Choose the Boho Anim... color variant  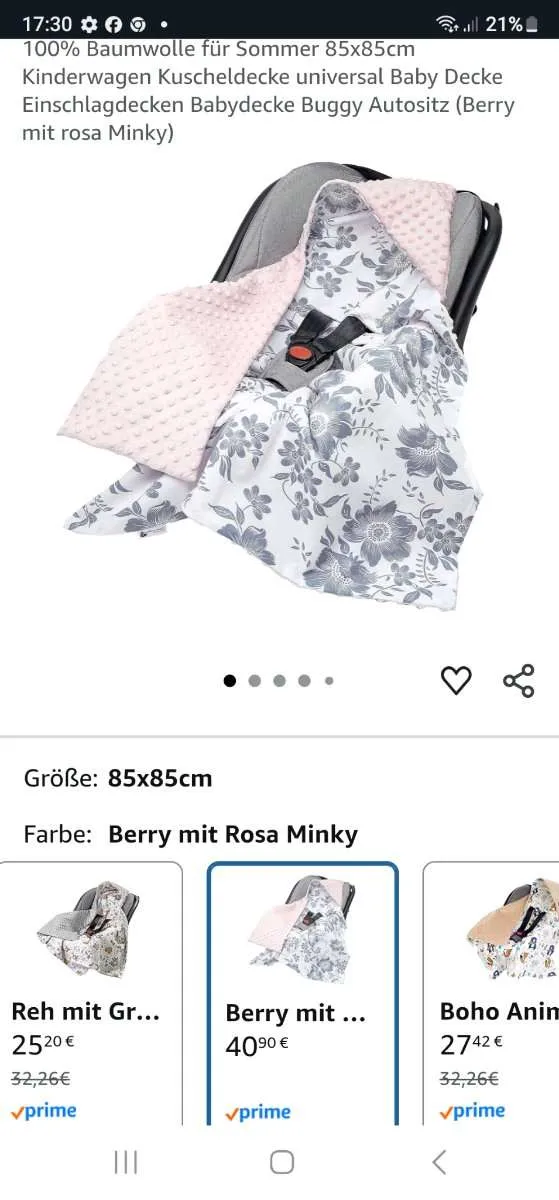(x=491, y=994)
